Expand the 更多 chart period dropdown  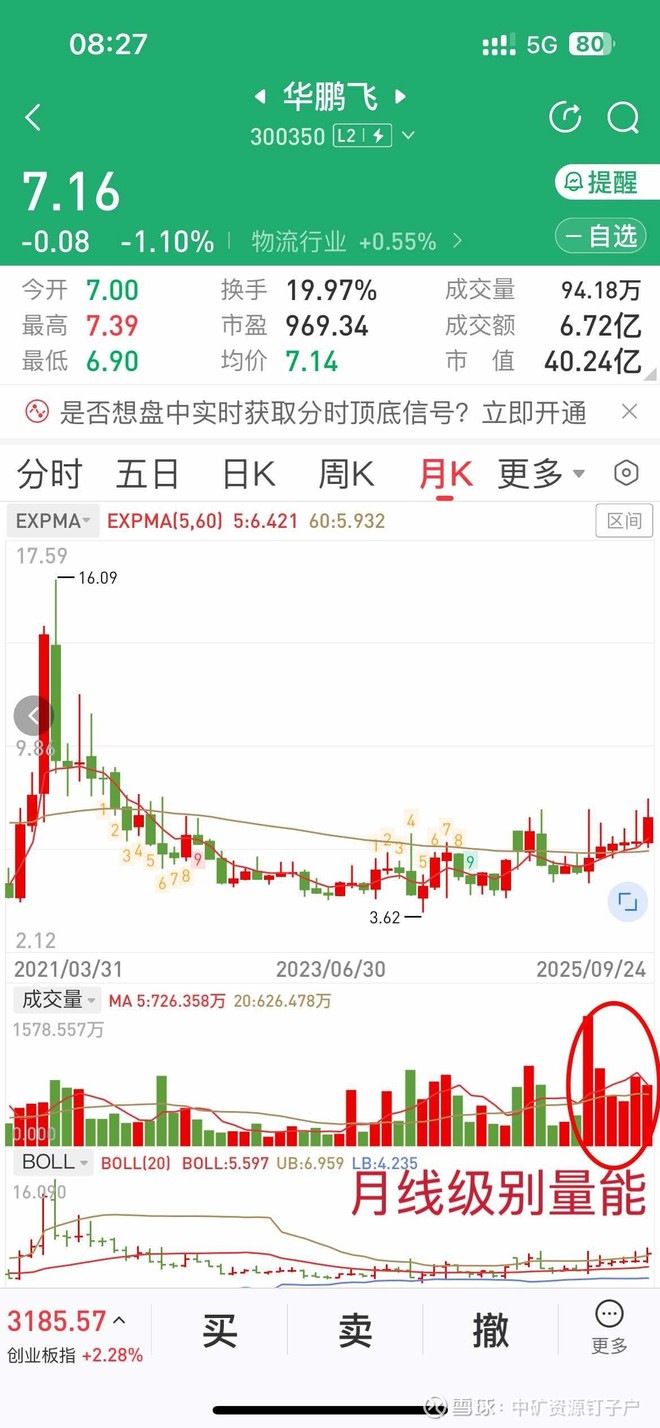541,474
